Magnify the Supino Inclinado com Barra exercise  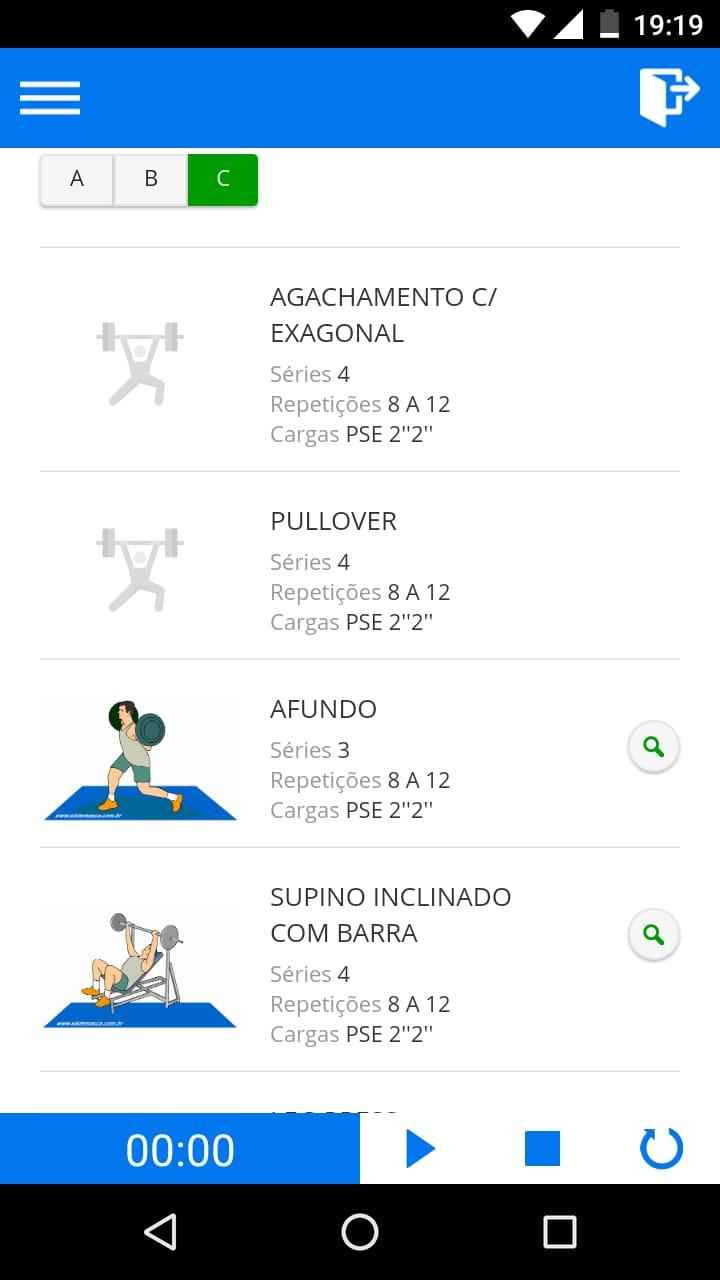coord(654,935)
